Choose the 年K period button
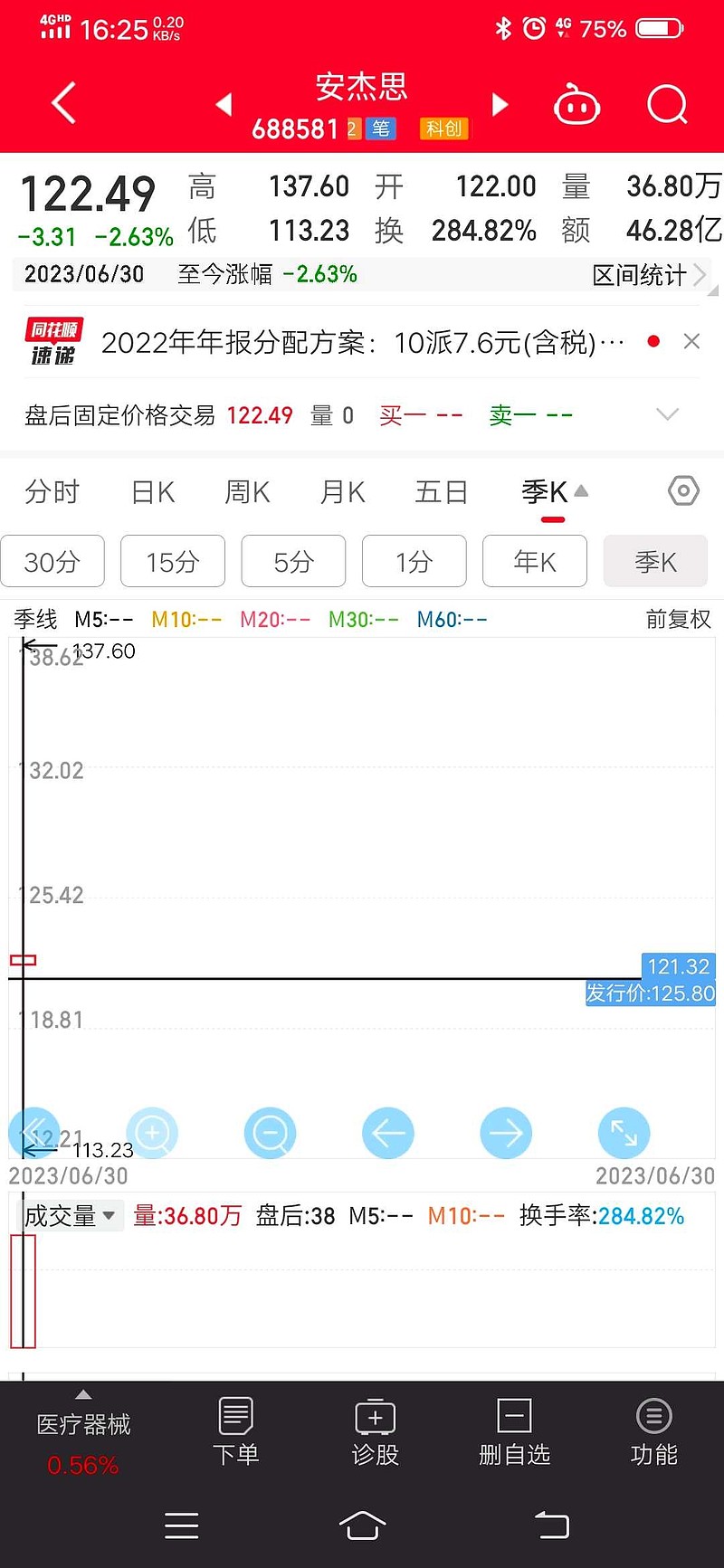Viewport: 724px width, 1568px height. (x=535, y=561)
